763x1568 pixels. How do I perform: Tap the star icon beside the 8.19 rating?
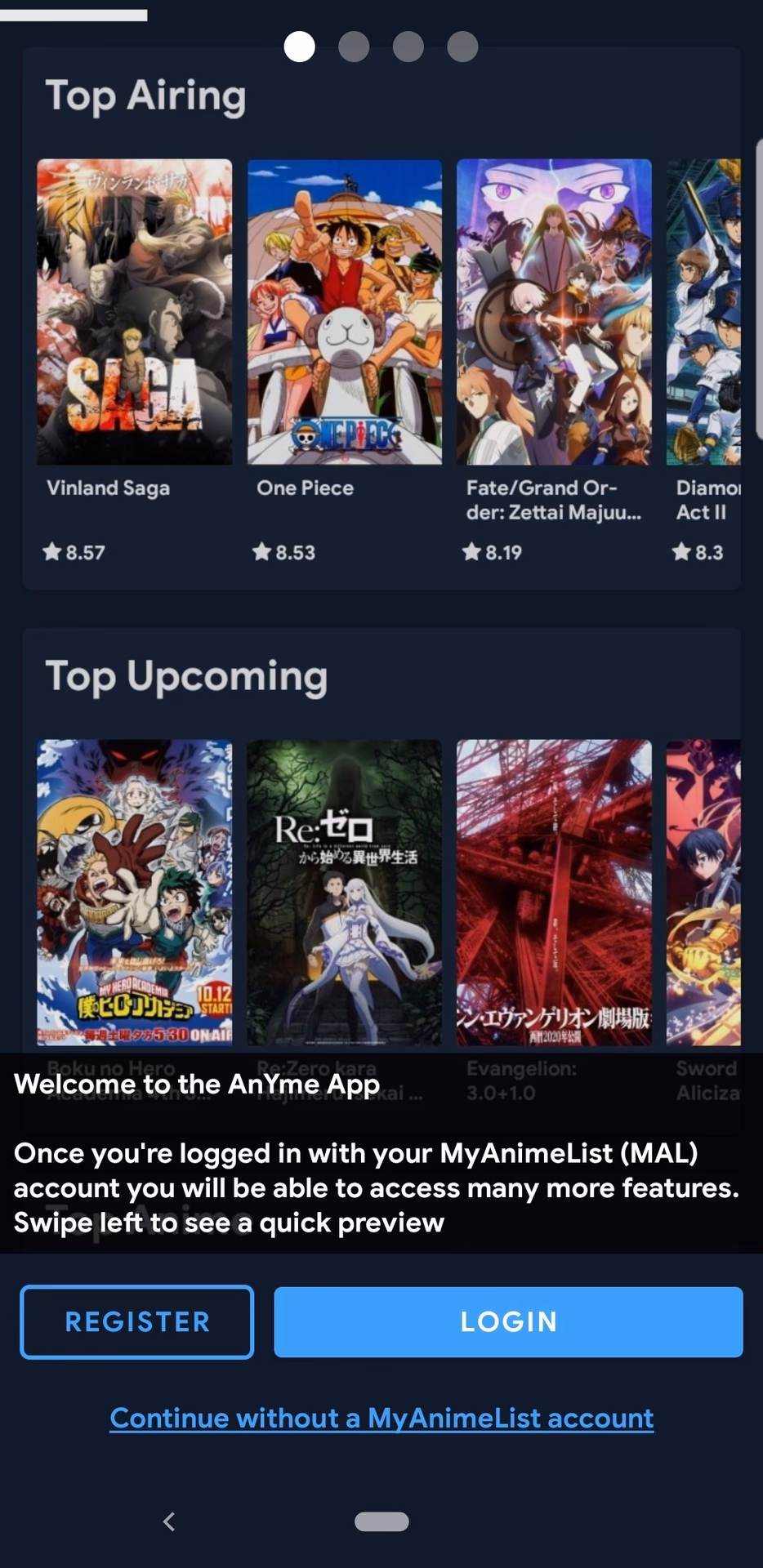(x=472, y=552)
